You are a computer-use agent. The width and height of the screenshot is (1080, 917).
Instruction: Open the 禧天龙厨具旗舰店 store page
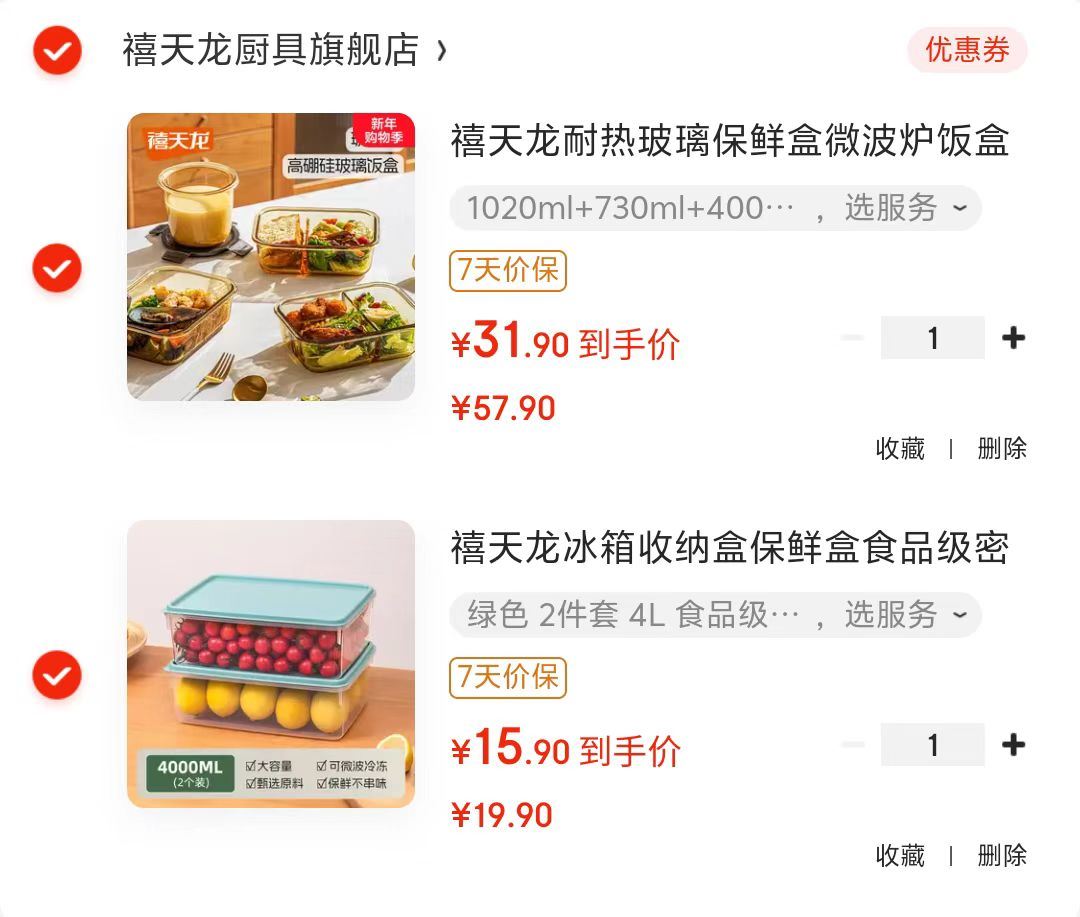(271, 50)
